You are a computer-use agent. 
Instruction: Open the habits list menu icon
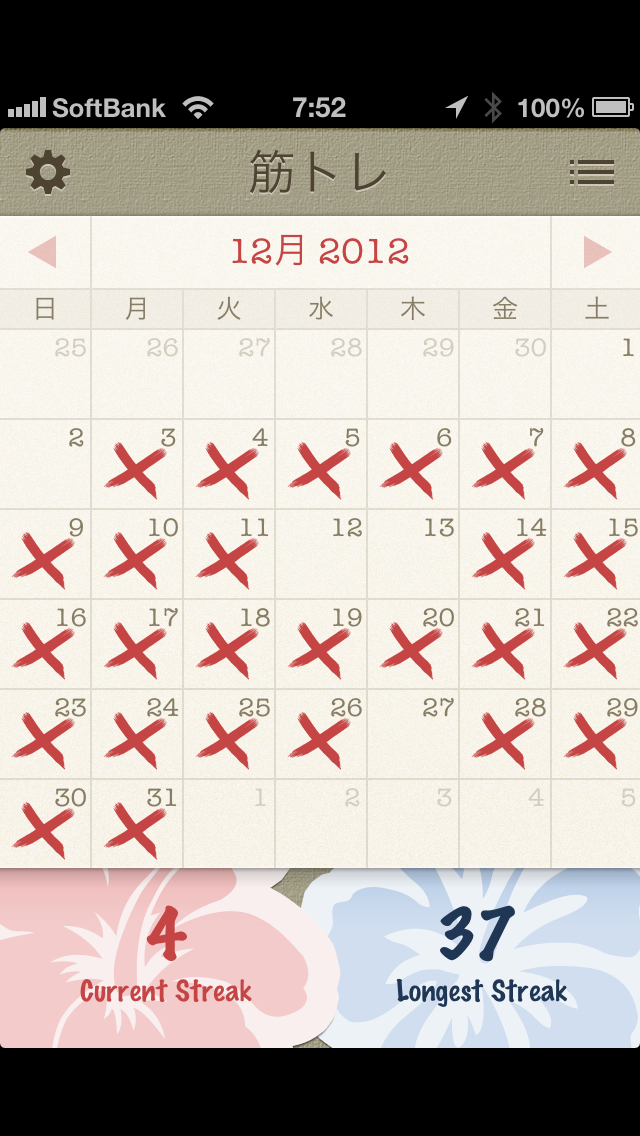pyautogui.click(x=591, y=172)
